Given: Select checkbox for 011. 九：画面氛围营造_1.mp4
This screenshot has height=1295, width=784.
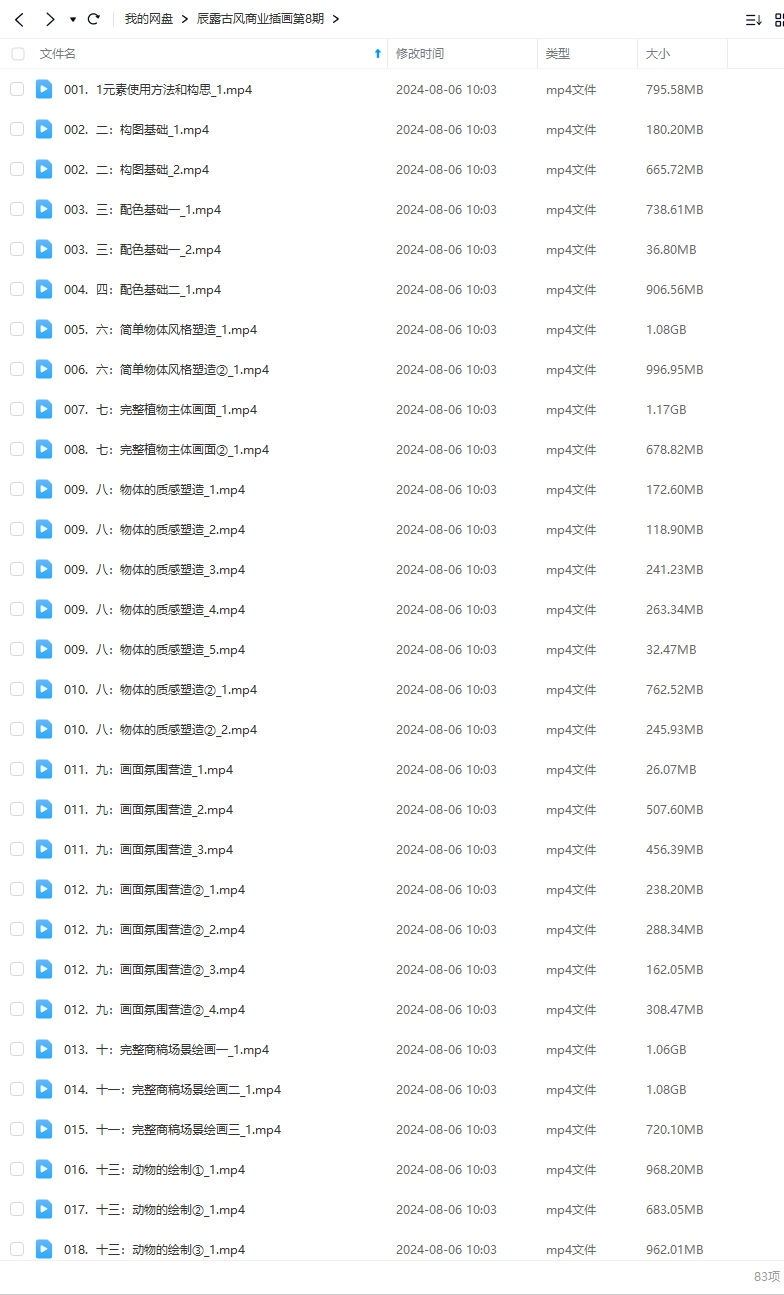Looking at the screenshot, I should [x=17, y=769].
